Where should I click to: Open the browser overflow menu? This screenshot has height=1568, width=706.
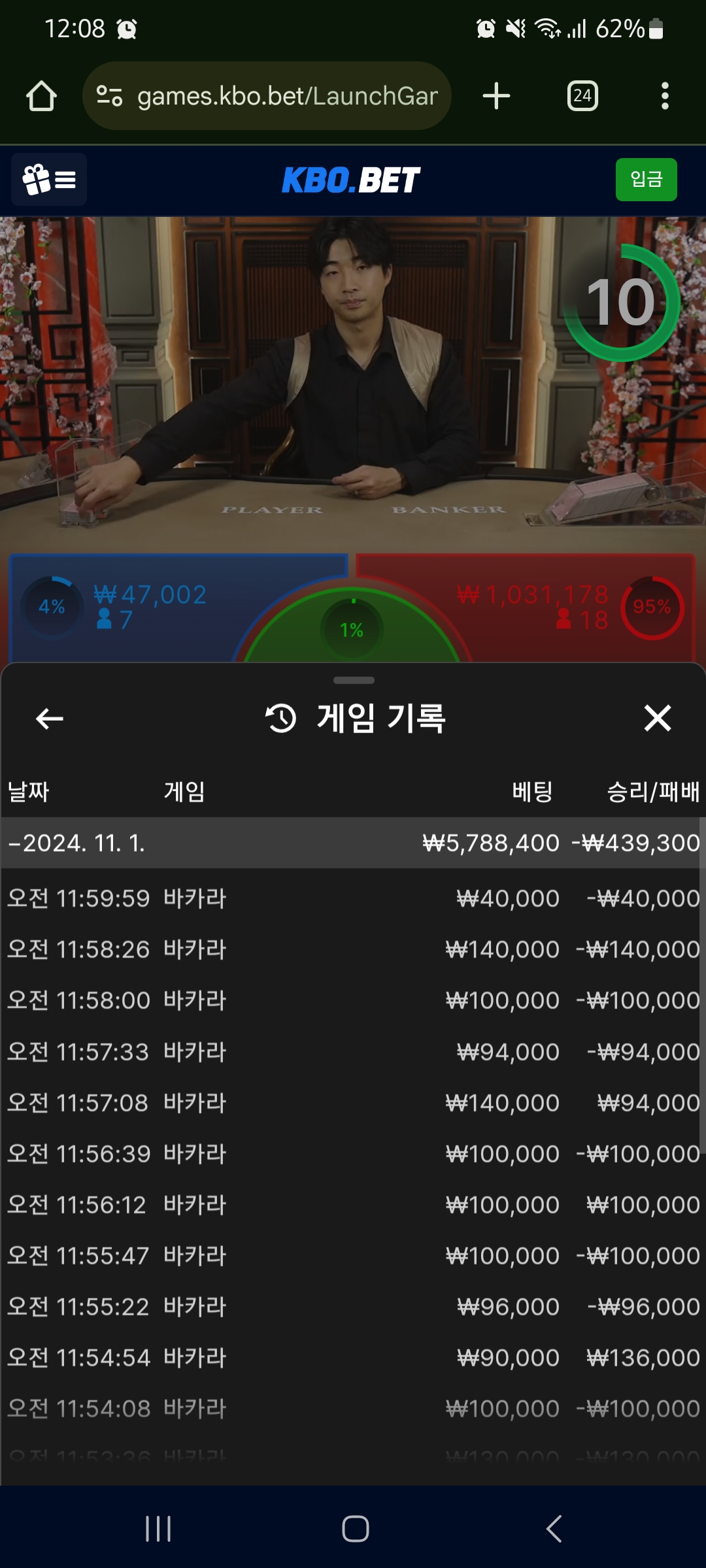tap(665, 96)
